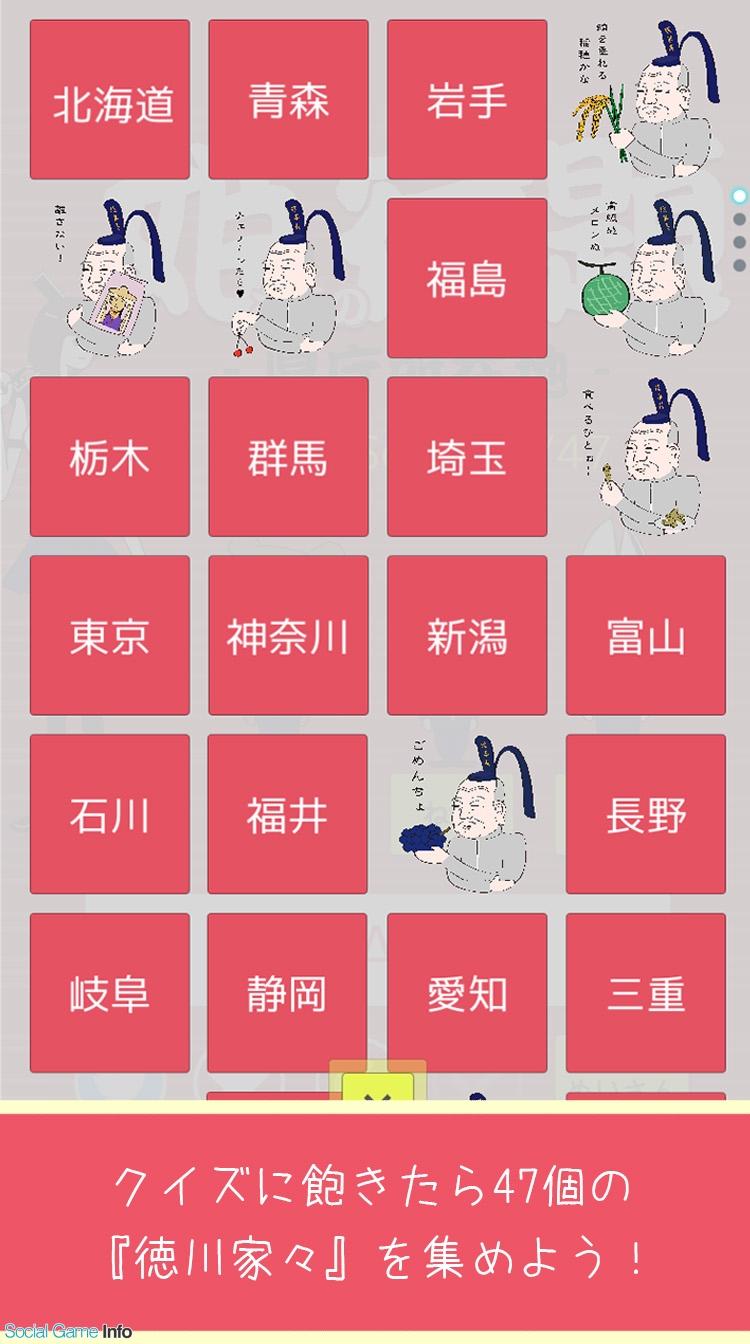The height and width of the screenshot is (1344, 750).
Task: Open the 岐阜 tile
Action: (x=110, y=993)
